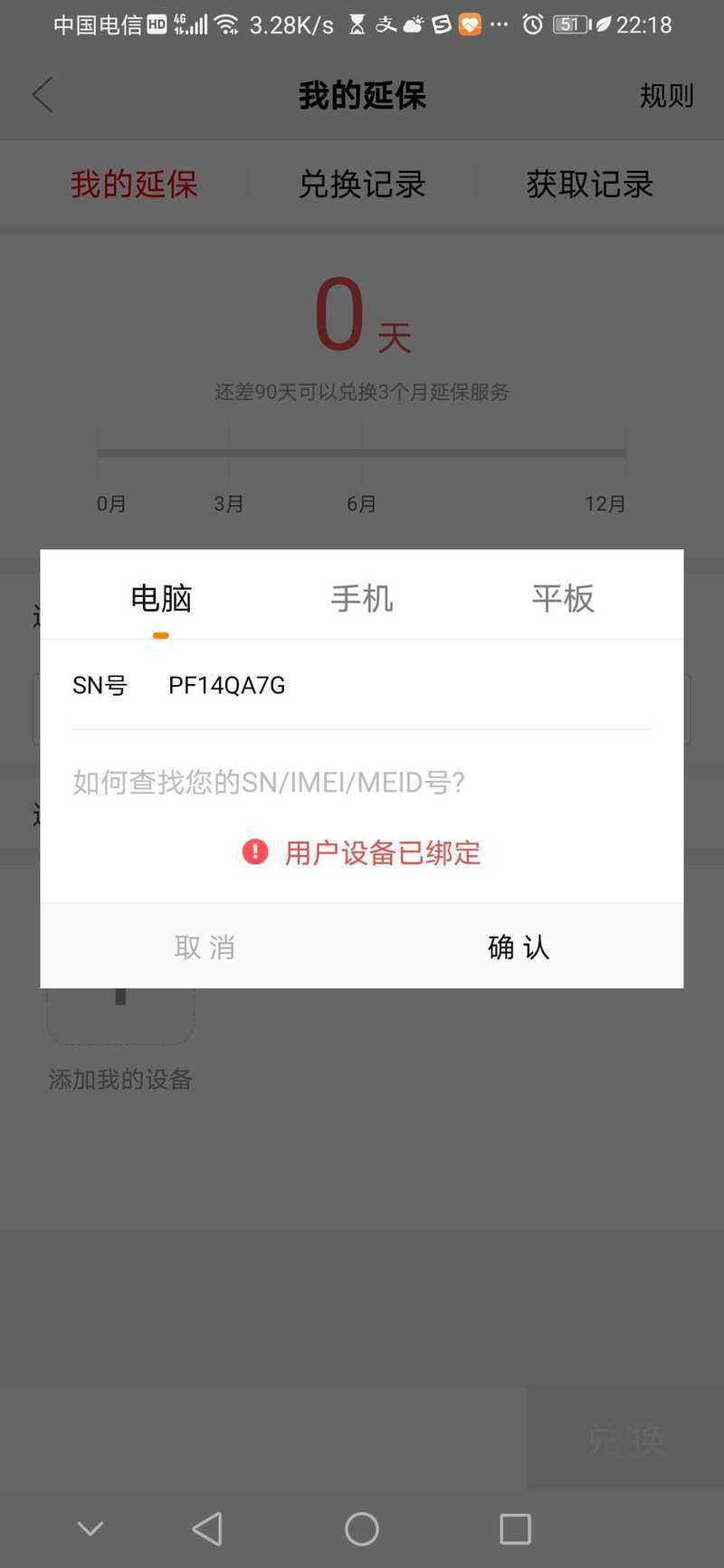Confirm with the 确认 button
This screenshot has width=724, height=1568.
point(519,946)
